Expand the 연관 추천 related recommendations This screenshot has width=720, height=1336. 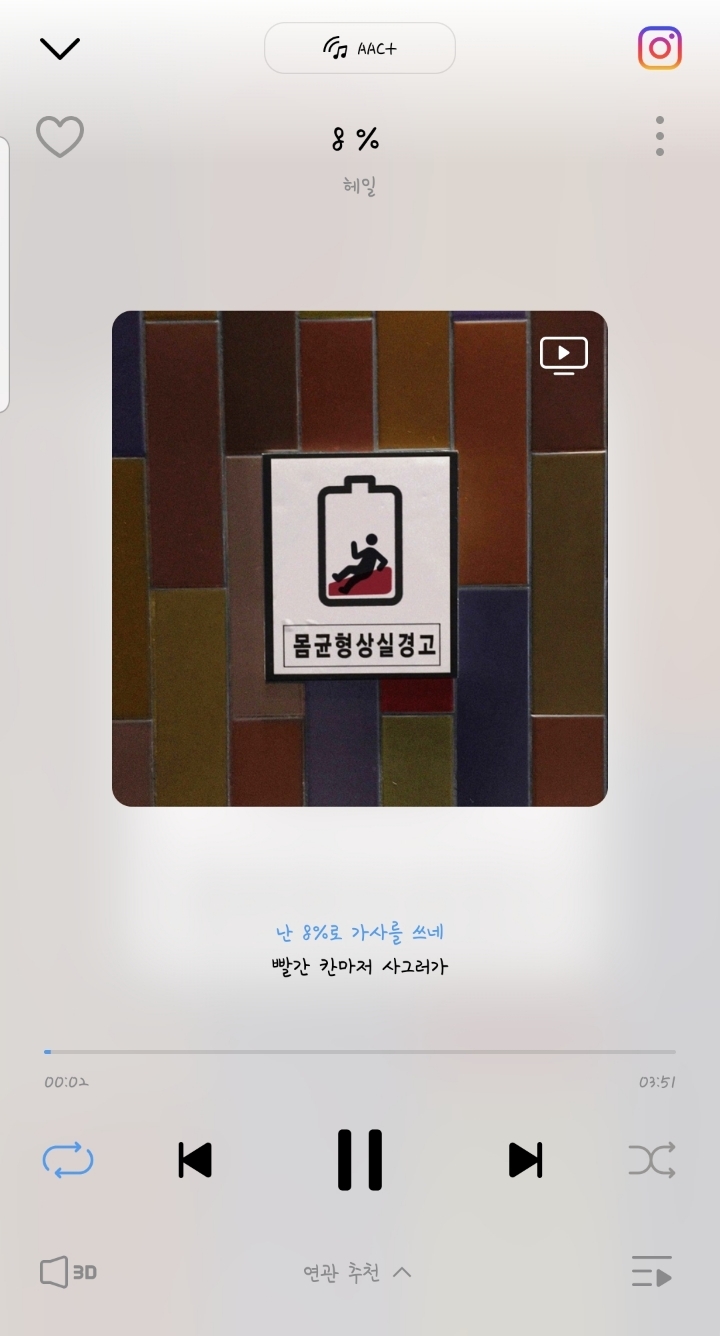click(x=358, y=1273)
